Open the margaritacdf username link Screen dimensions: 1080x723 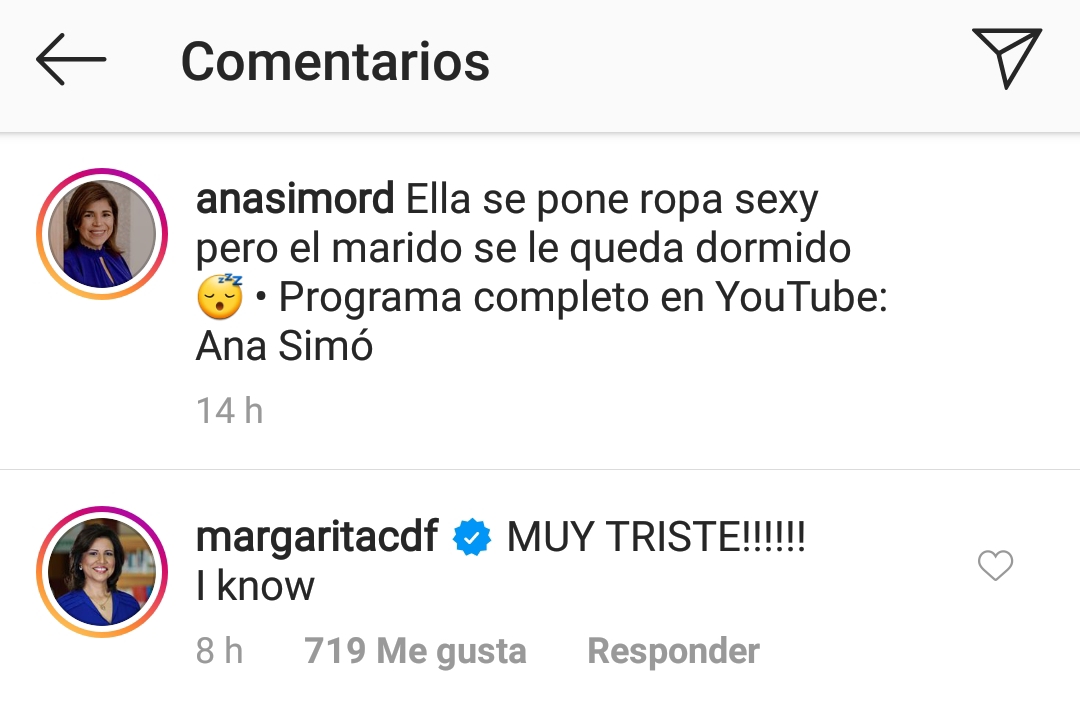point(317,538)
